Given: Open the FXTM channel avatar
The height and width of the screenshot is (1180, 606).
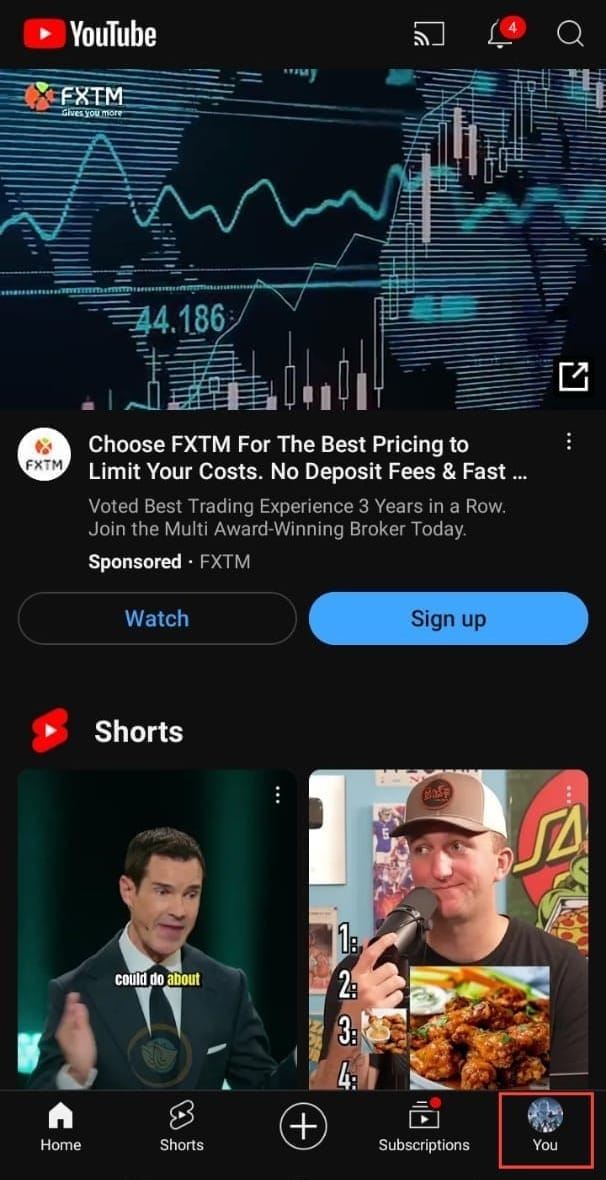Looking at the screenshot, I should [x=44, y=456].
